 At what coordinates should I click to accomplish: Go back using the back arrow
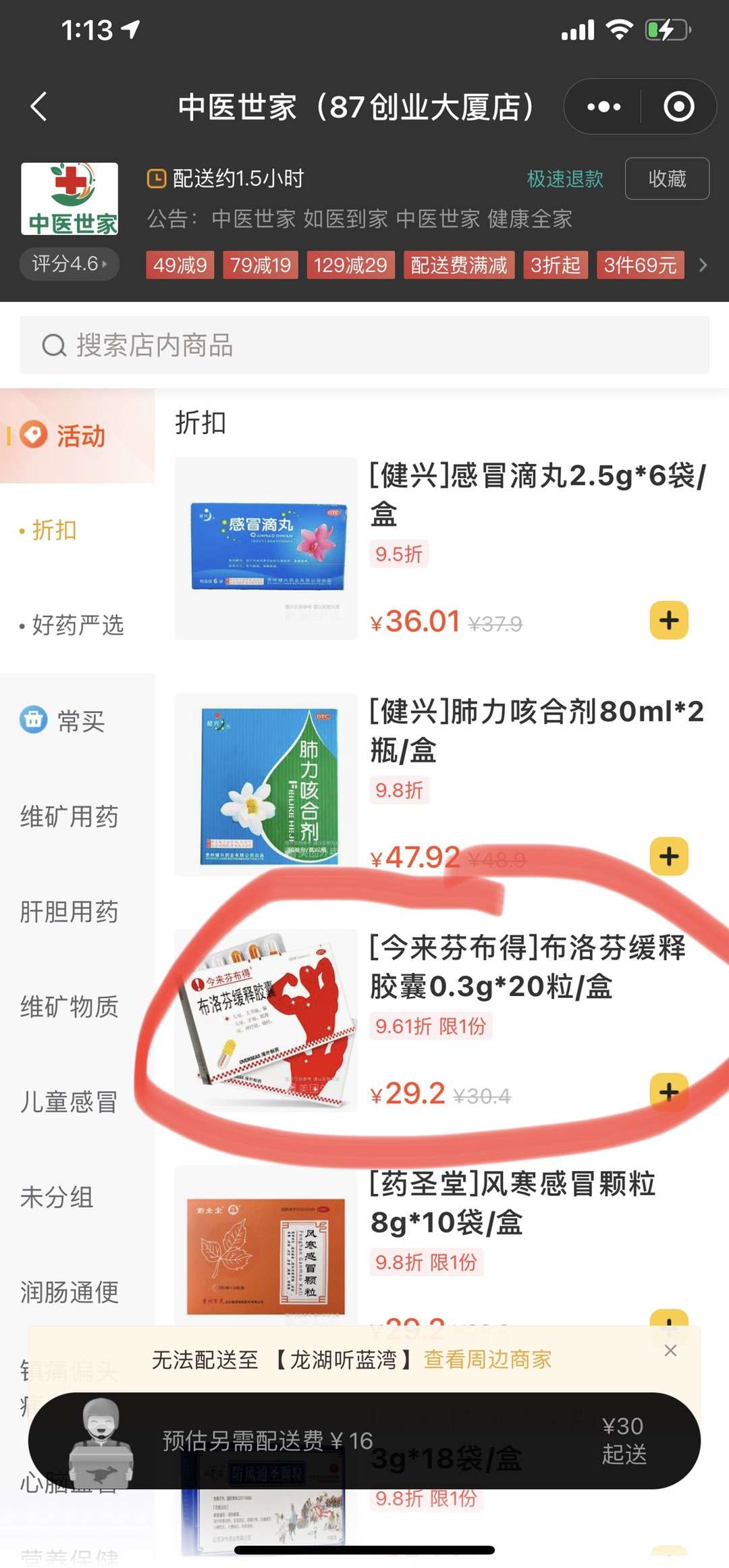click(x=39, y=107)
